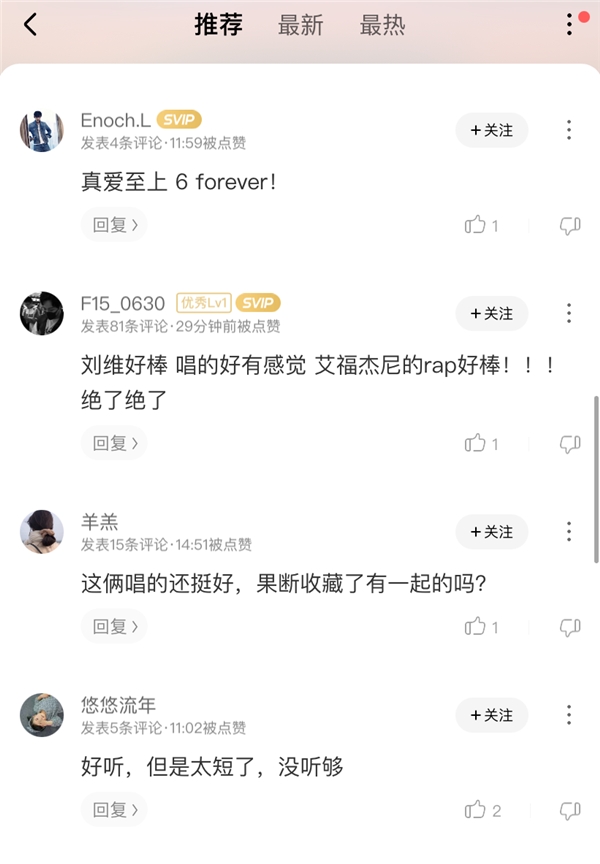Viewport: 600px width, 864px height.
Task: Open more options on Enoch.L's comment
Action: [x=569, y=130]
